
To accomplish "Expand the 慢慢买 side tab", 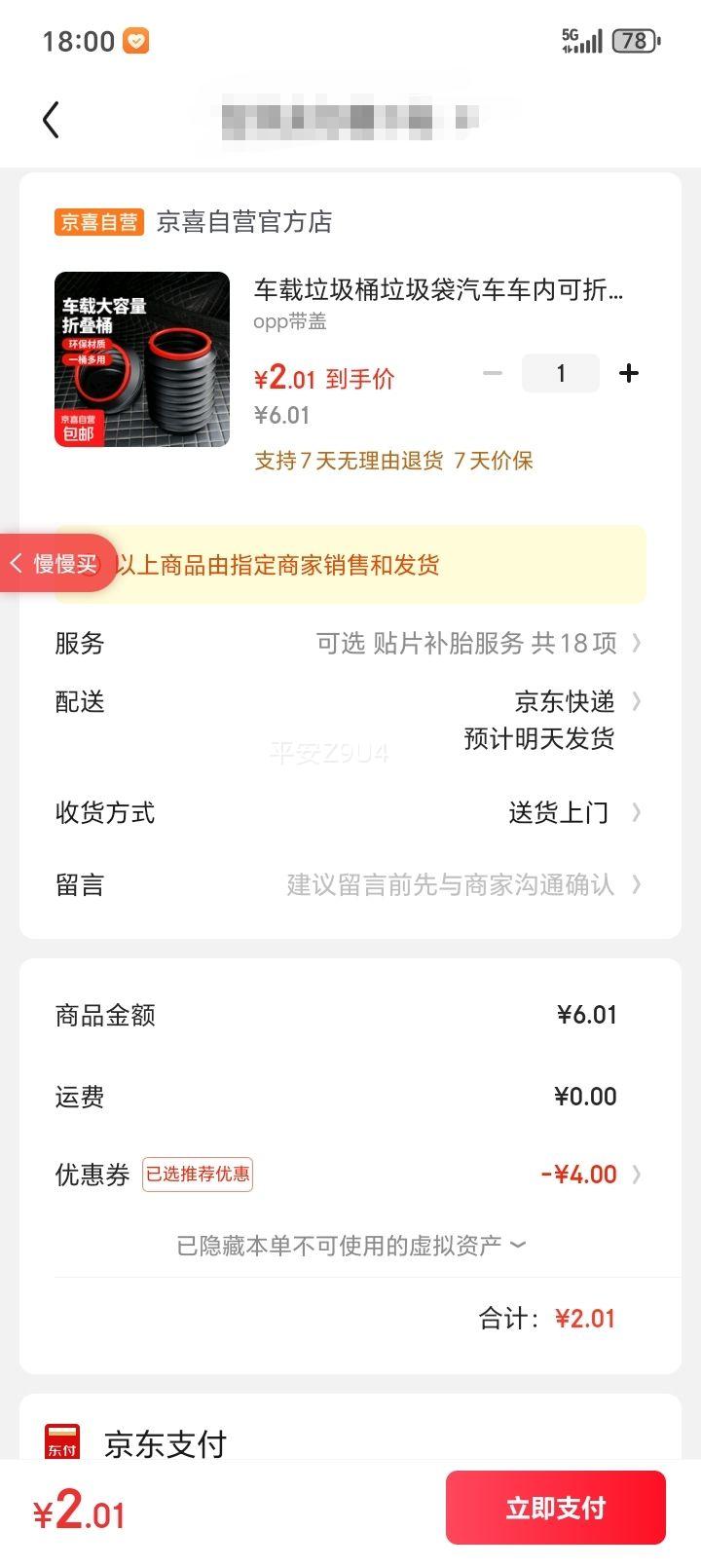I will (56, 563).
